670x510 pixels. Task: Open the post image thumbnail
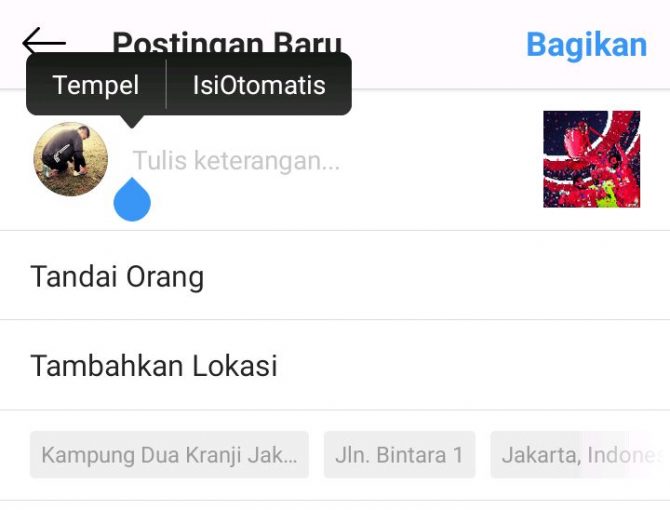591,159
